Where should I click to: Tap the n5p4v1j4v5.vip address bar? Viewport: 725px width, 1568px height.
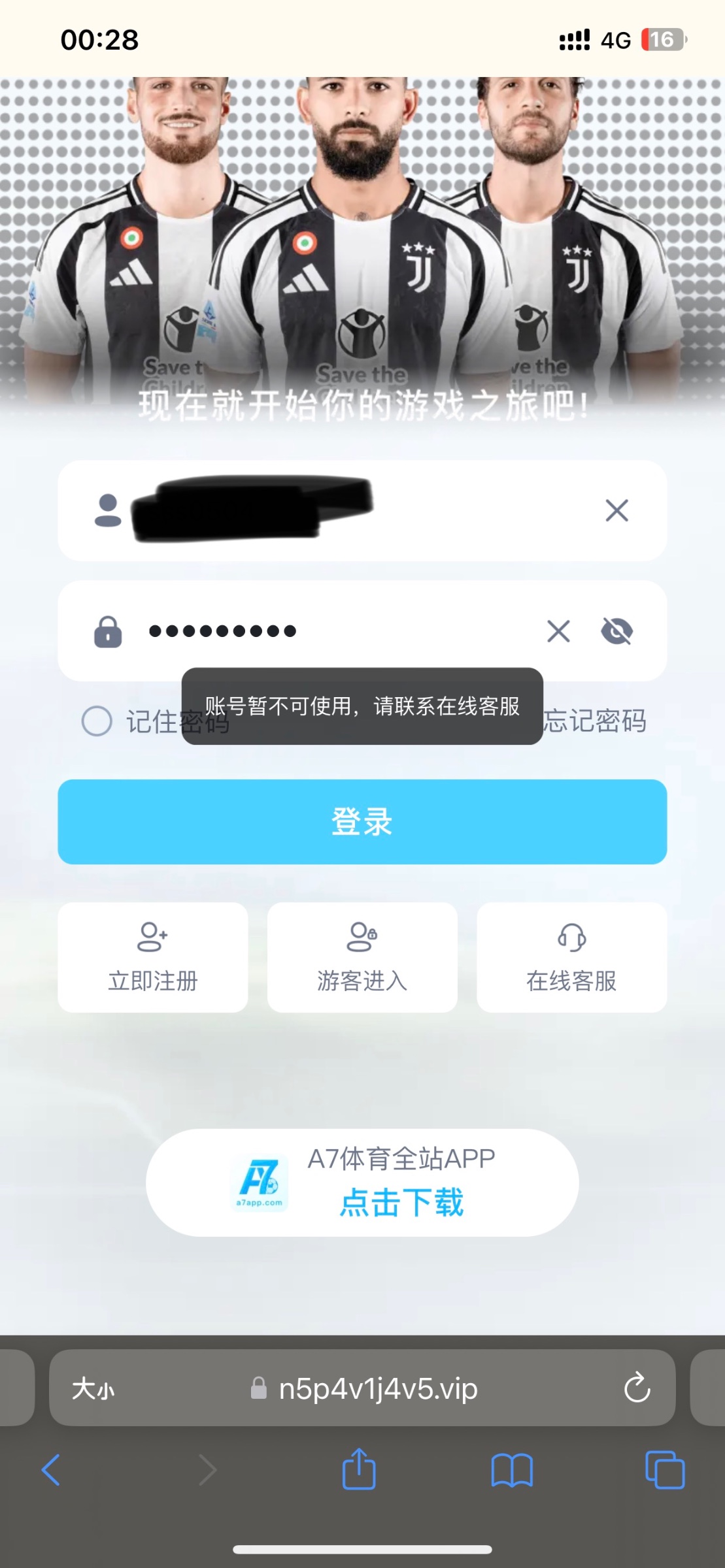click(x=378, y=1388)
